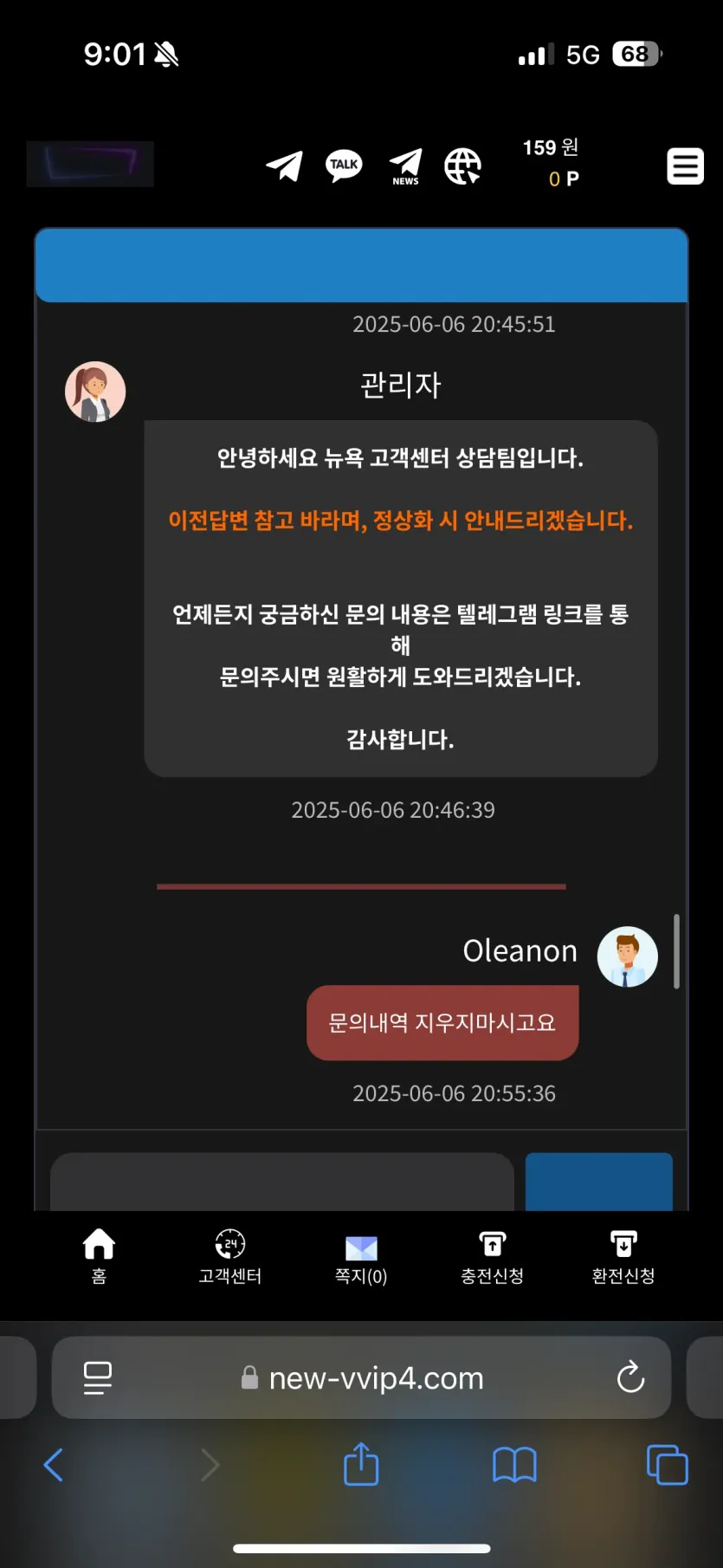Image resolution: width=723 pixels, height=1568 pixels.
Task: Tap the site logo in header
Action: click(x=90, y=164)
